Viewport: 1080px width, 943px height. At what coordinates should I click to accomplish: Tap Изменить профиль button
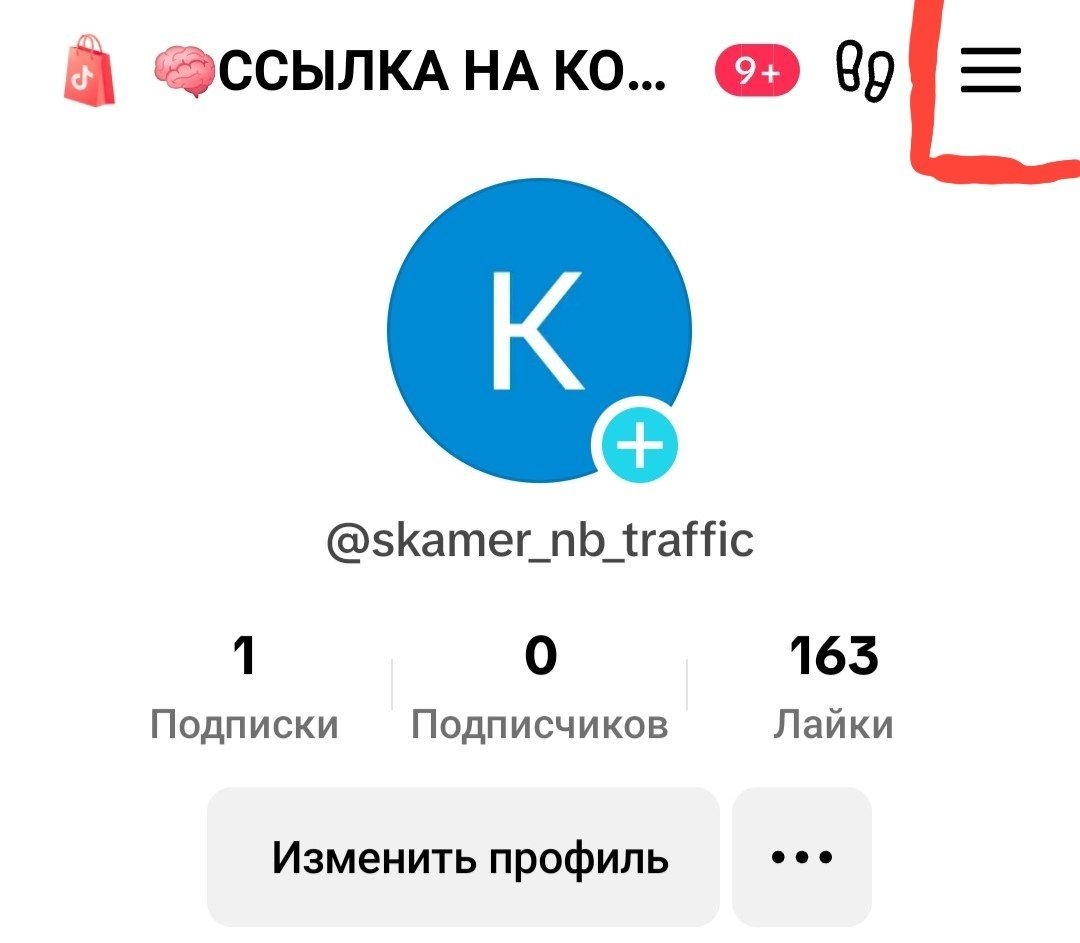click(464, 857)
